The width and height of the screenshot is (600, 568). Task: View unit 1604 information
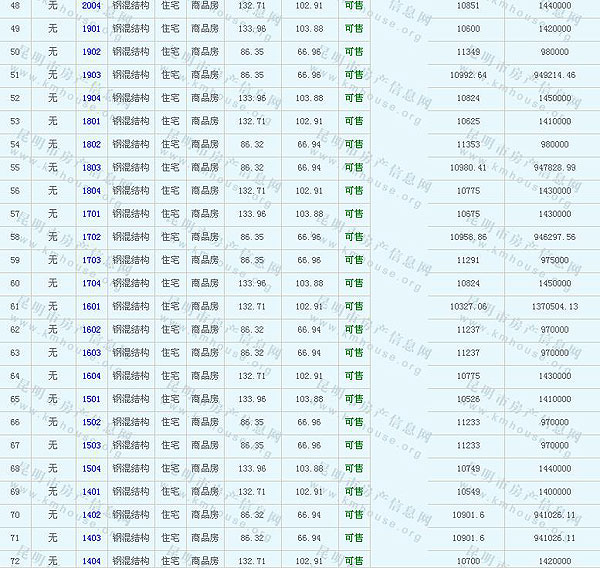tap(92, 376)
